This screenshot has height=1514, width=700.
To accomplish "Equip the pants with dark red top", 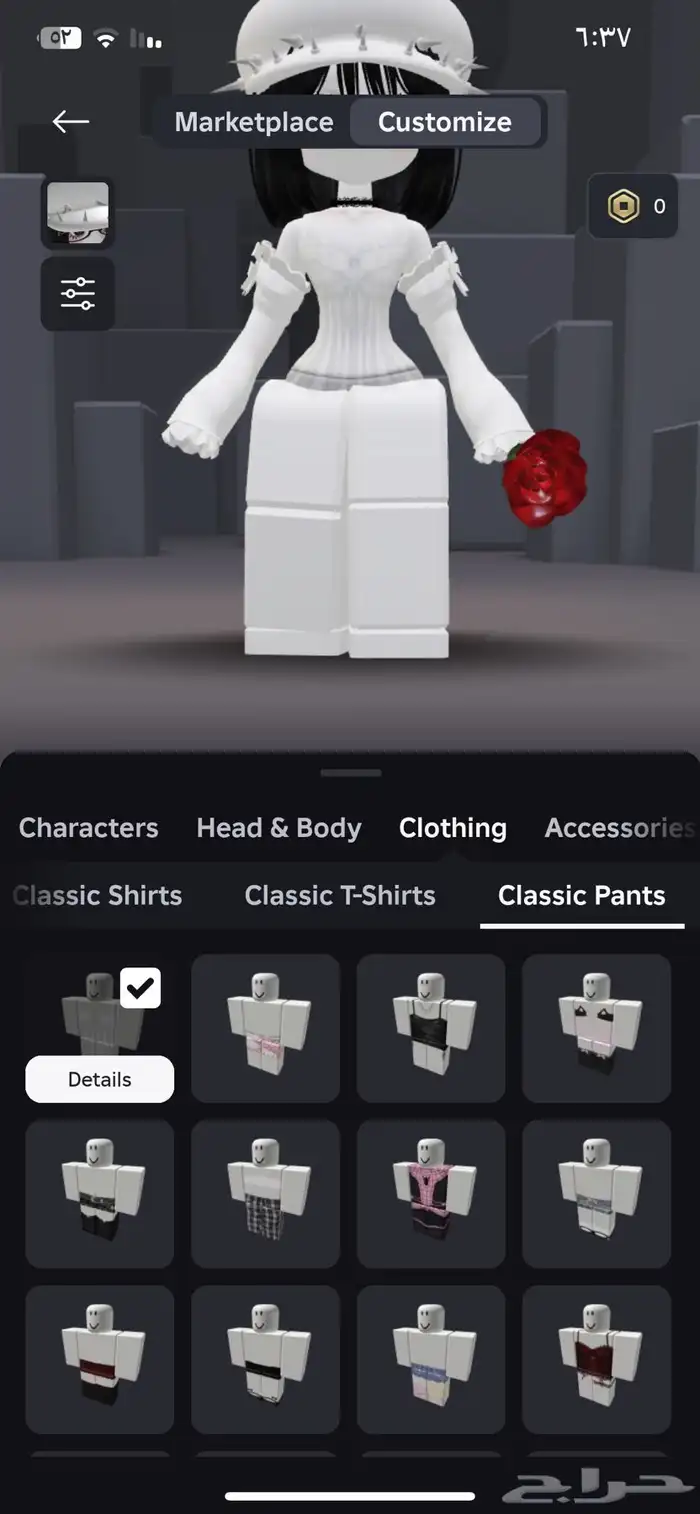I will [596, 1360].
